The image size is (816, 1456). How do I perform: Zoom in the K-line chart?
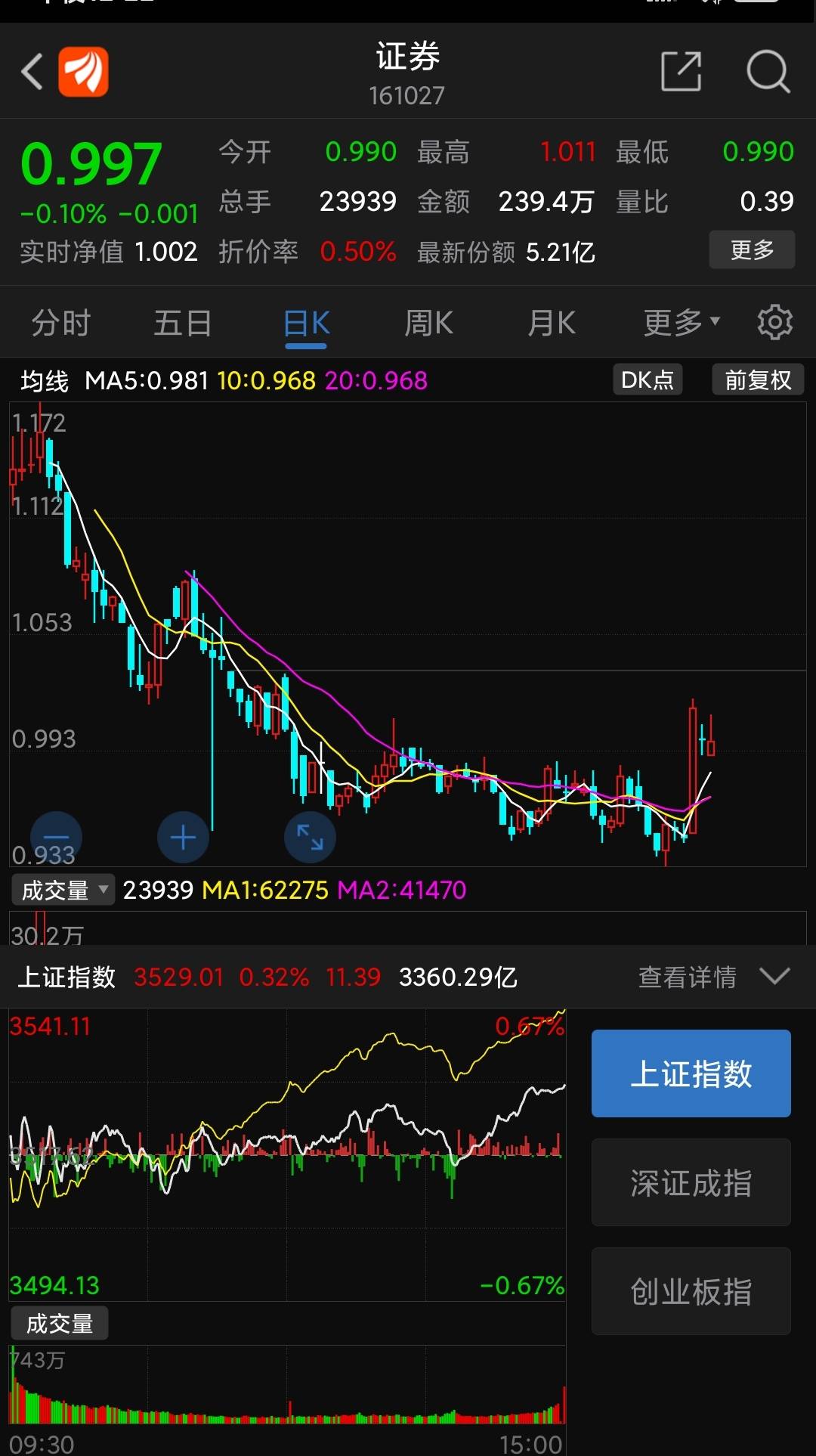click(183, 838)
